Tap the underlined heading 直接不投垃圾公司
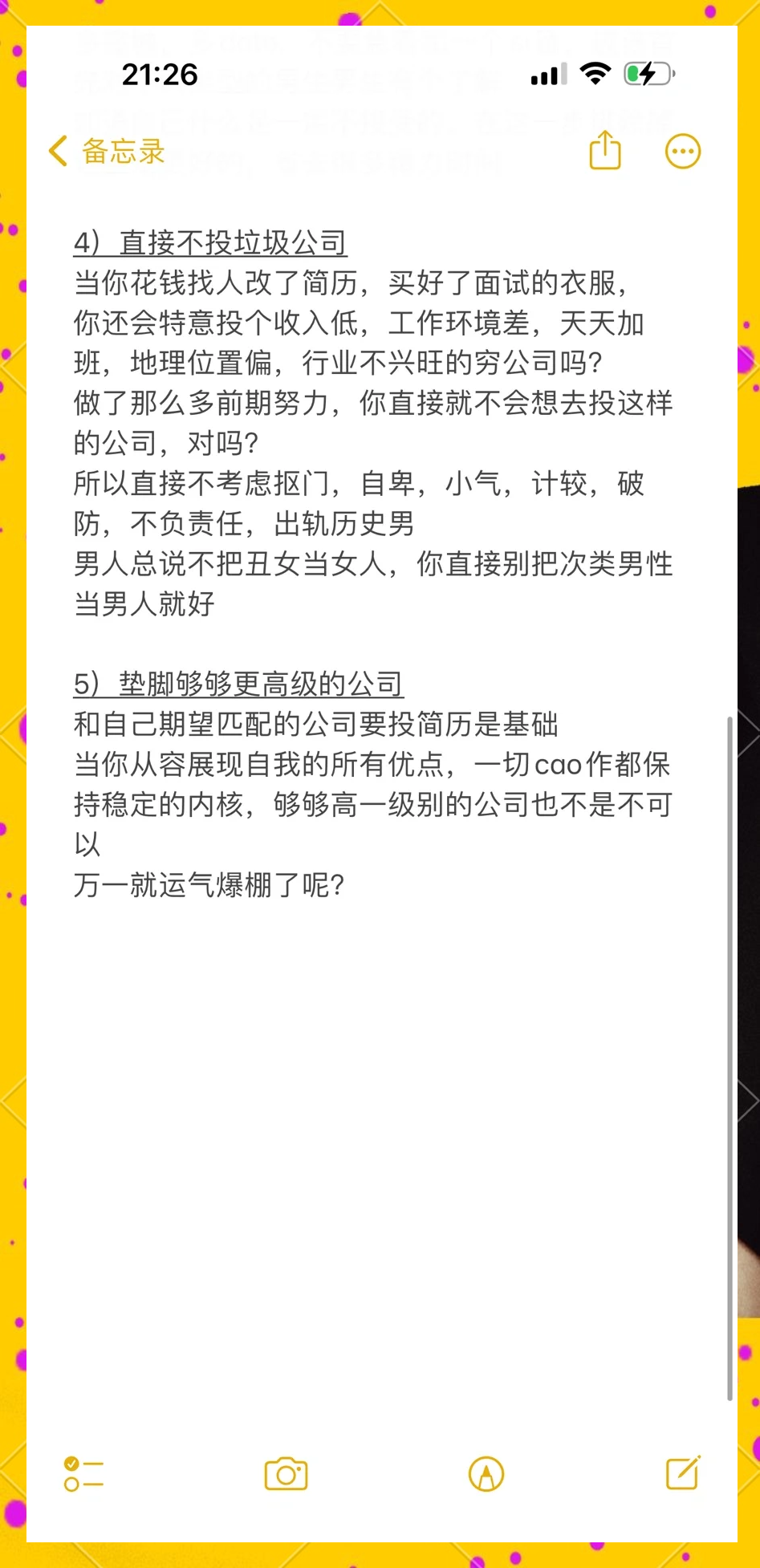The image size is (760, 1568). pos(211,242)
